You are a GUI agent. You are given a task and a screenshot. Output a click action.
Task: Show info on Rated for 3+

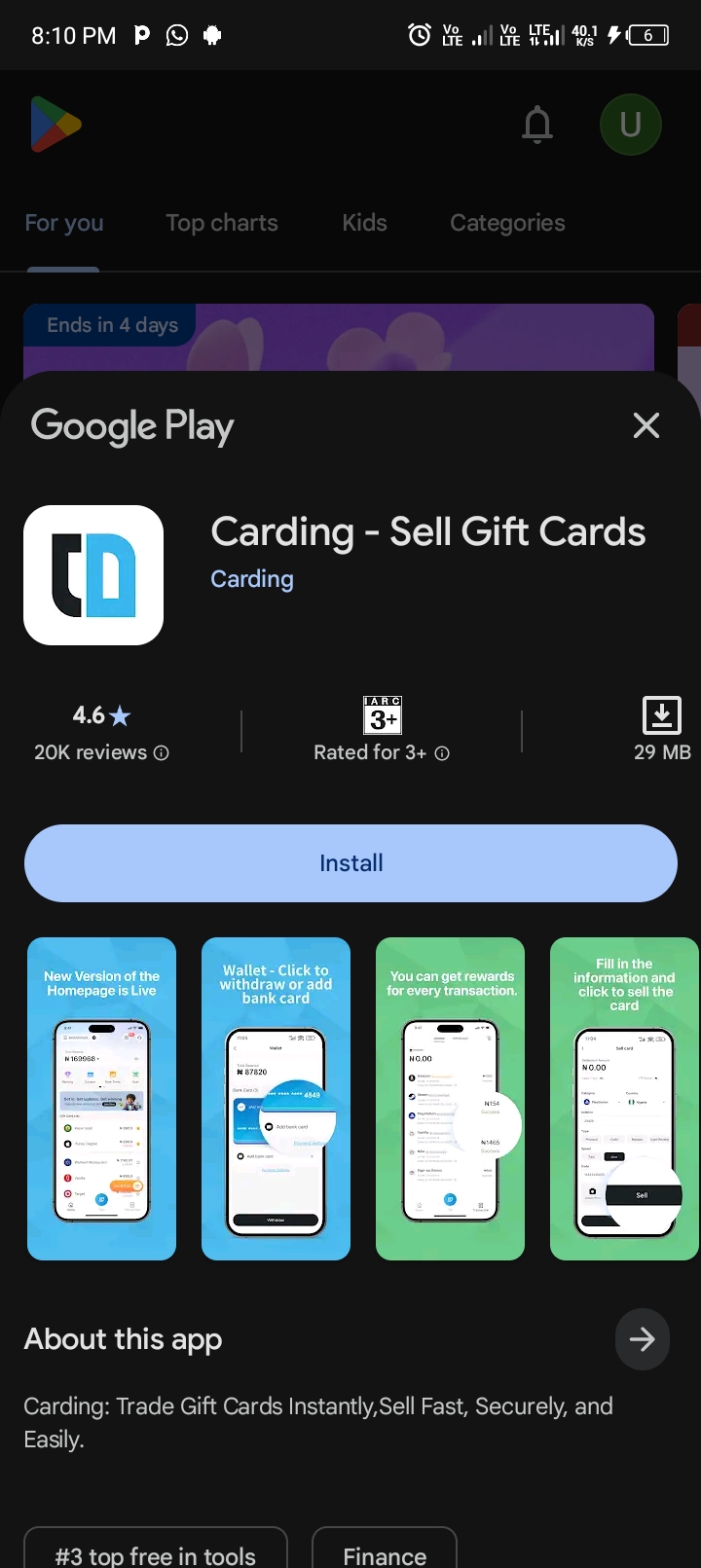click(442, 753)
